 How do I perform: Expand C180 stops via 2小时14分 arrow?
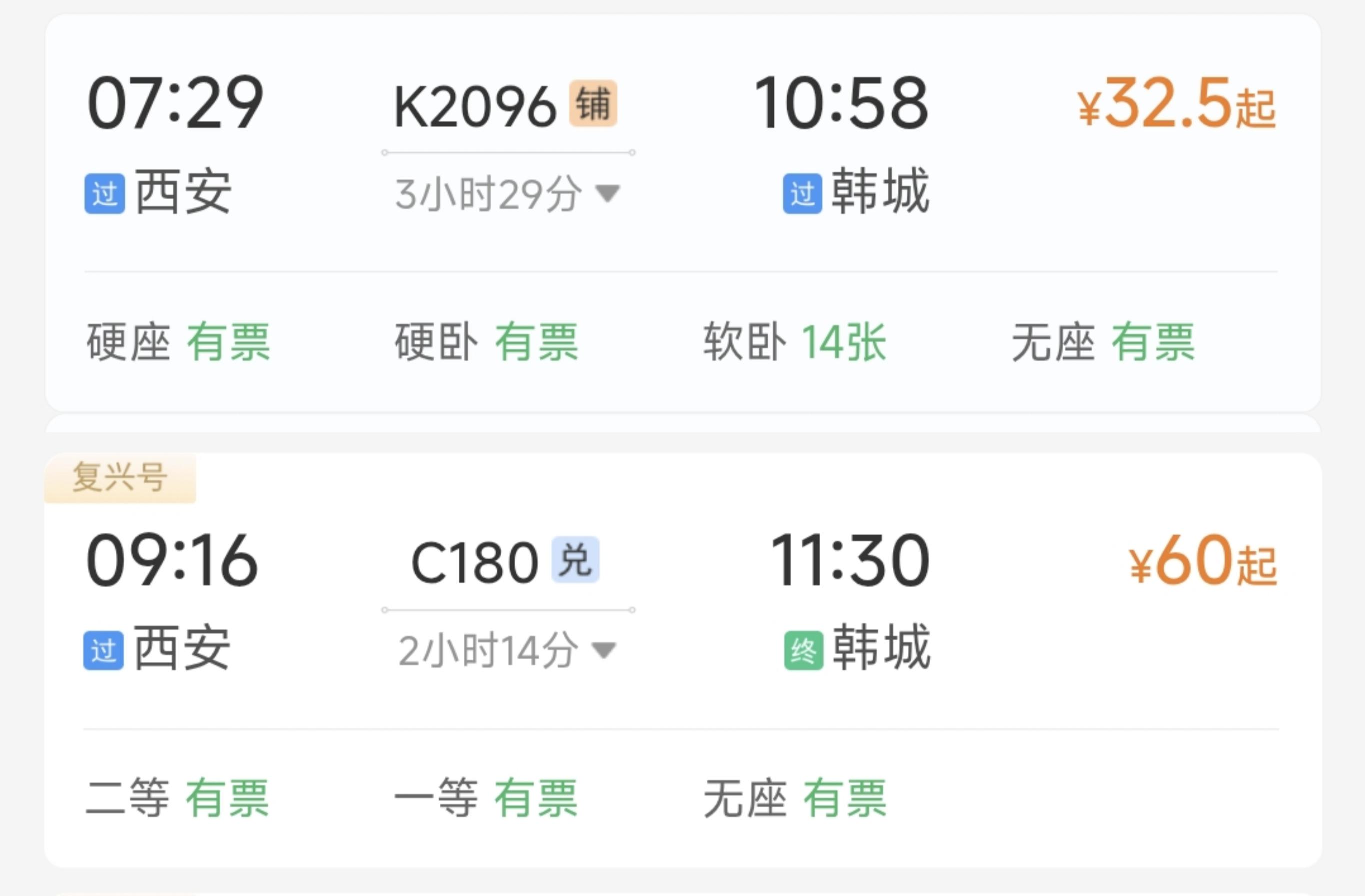[604, 650]
